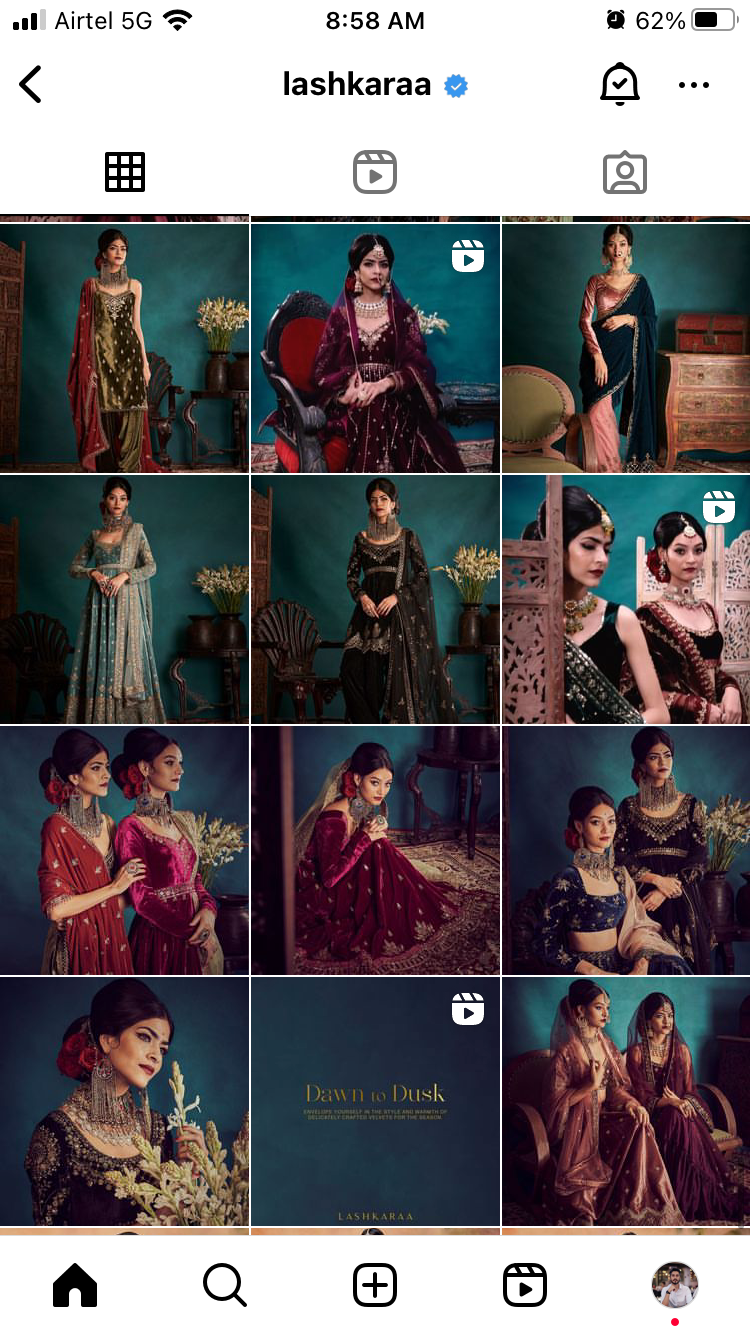Viewport: 750px width, 1334px height.
Task: Open post of woman seated on carpet in maroon
Action: tap(375, 850)
